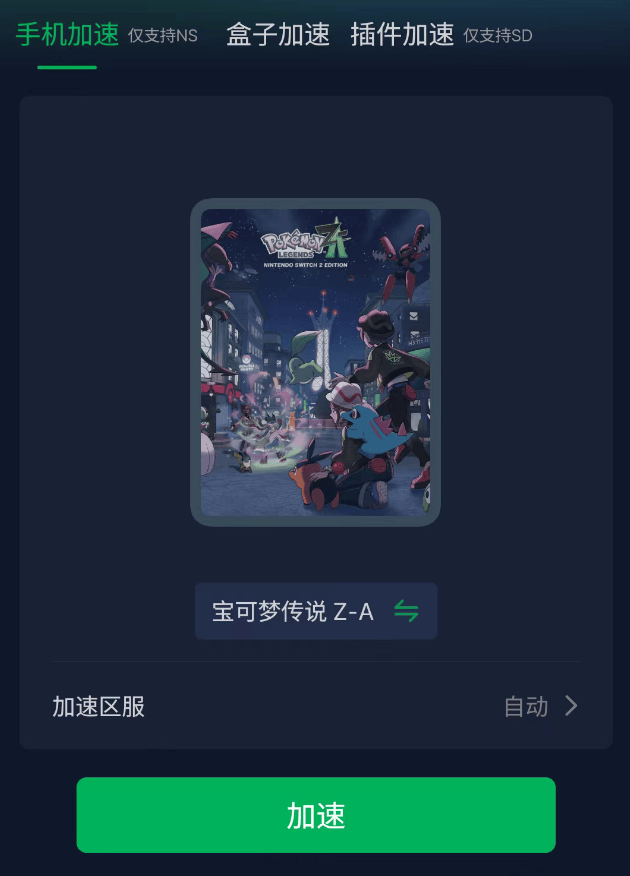
Task: Start acceleration with the green 加速 button
Action: pos(315,815)
